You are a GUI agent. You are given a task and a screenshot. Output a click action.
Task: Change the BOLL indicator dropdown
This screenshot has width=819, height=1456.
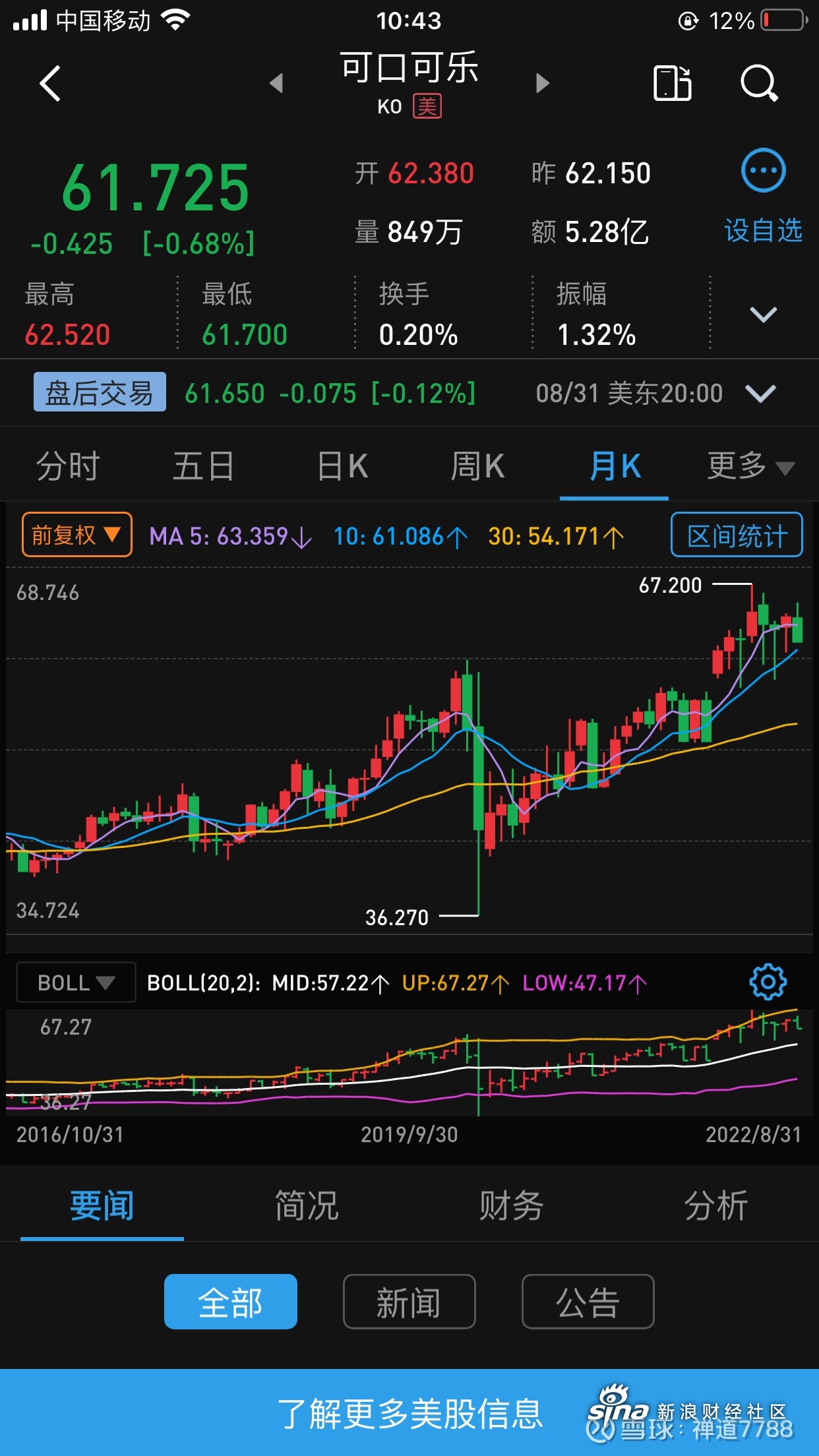tap(76, 983)
